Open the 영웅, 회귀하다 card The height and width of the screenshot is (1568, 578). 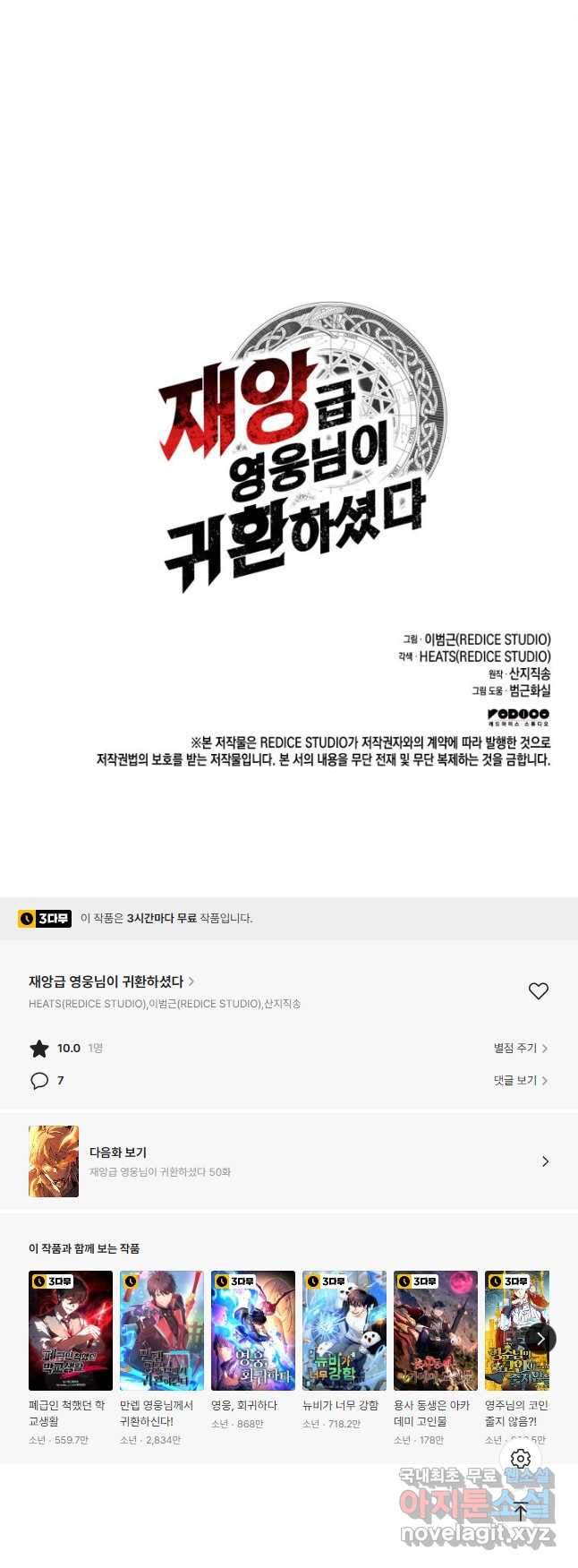[253, 1331]
